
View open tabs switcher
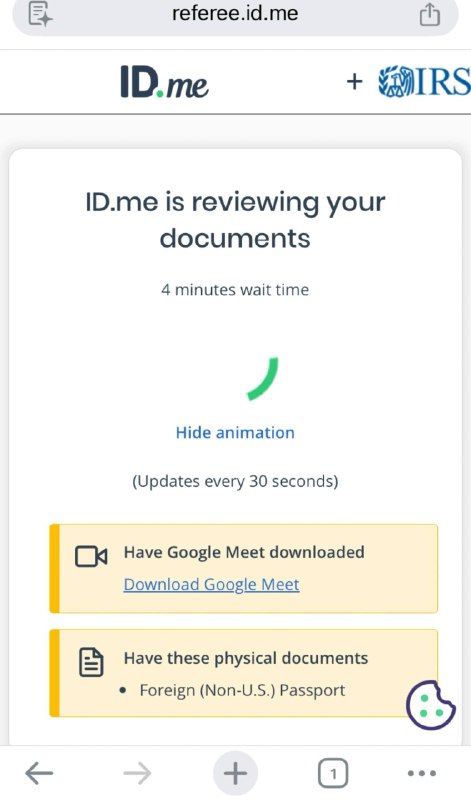pyautogui.click(x=333, y=773)
